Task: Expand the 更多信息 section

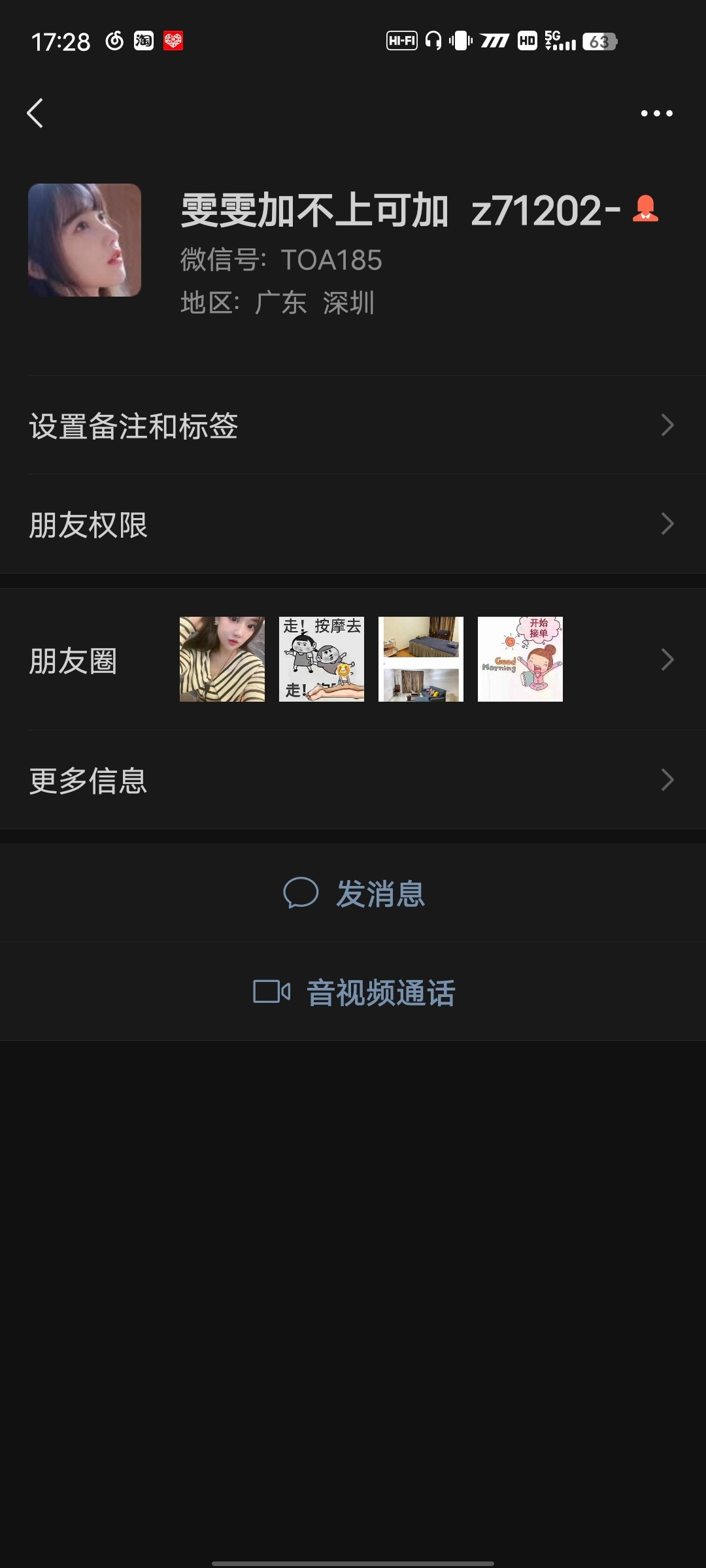Action: [353, 779]
